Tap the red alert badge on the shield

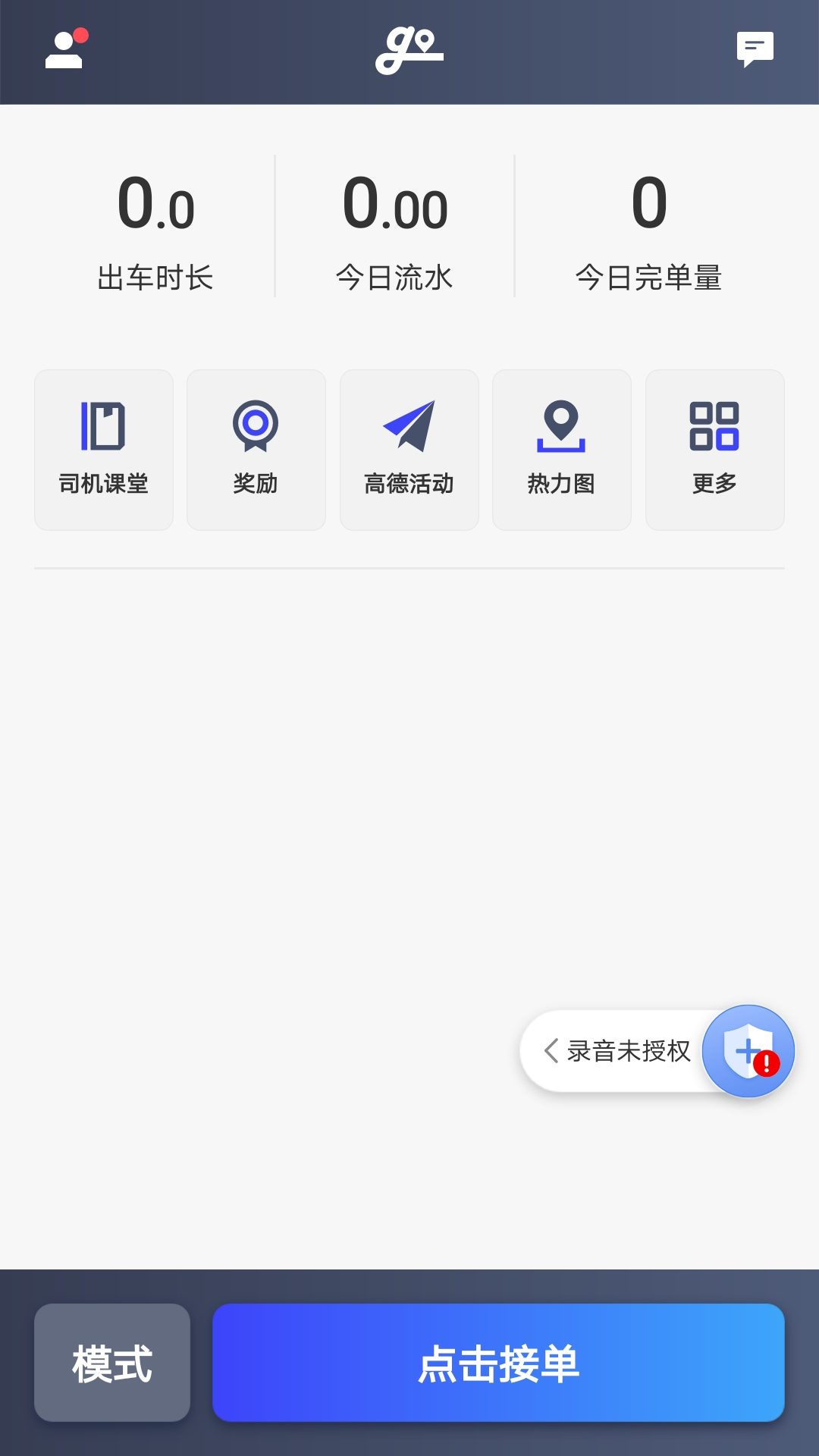(x=767, y=1065)
